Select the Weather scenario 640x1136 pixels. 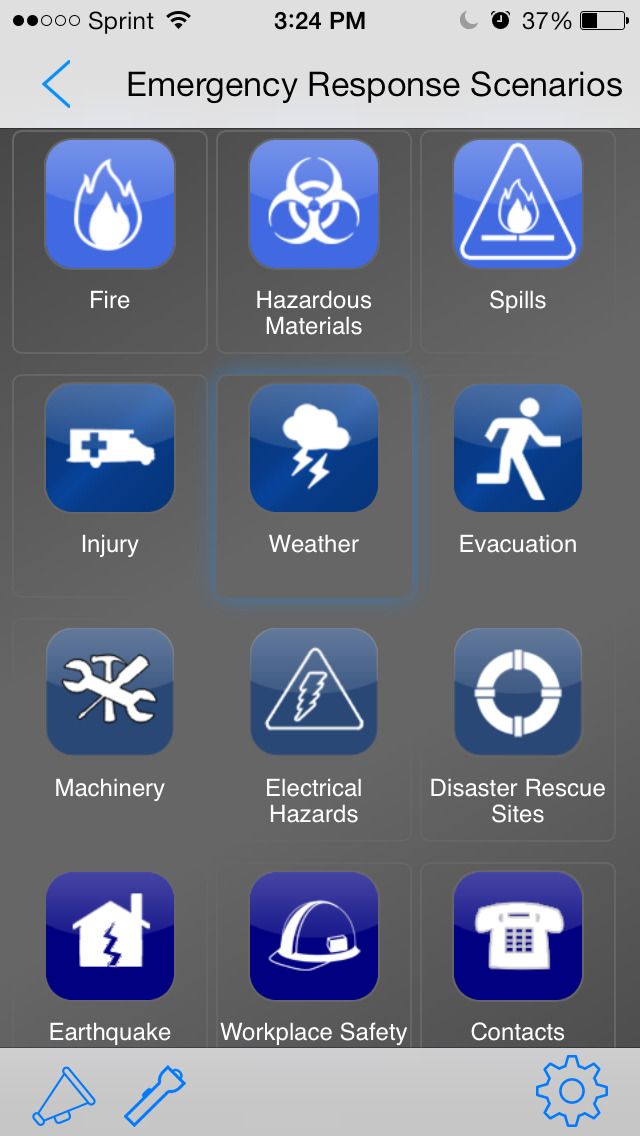pos(314,485)
